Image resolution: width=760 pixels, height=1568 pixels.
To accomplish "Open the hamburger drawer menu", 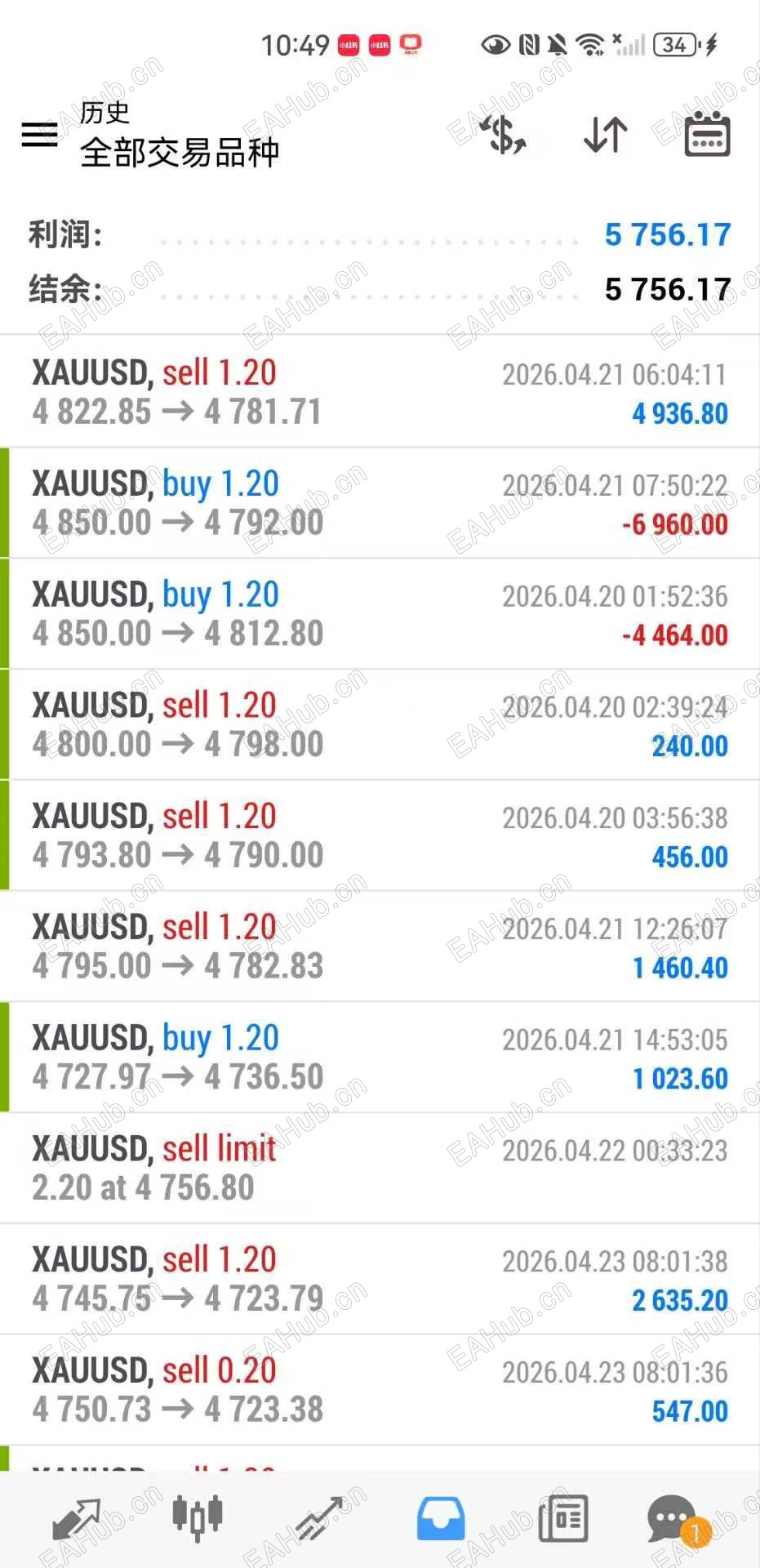I will 39,134.
